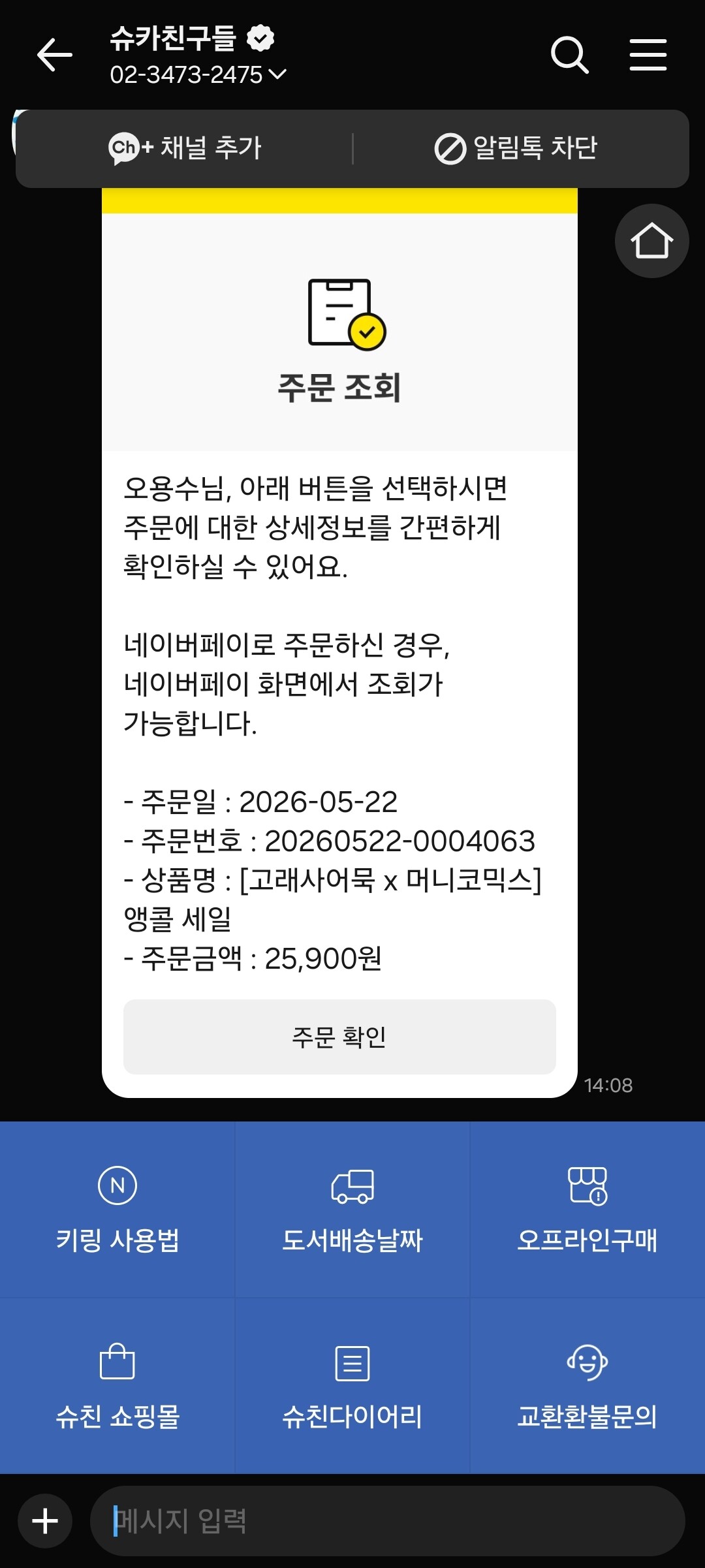Open the hamburger menu

click(x=648, y=54)
